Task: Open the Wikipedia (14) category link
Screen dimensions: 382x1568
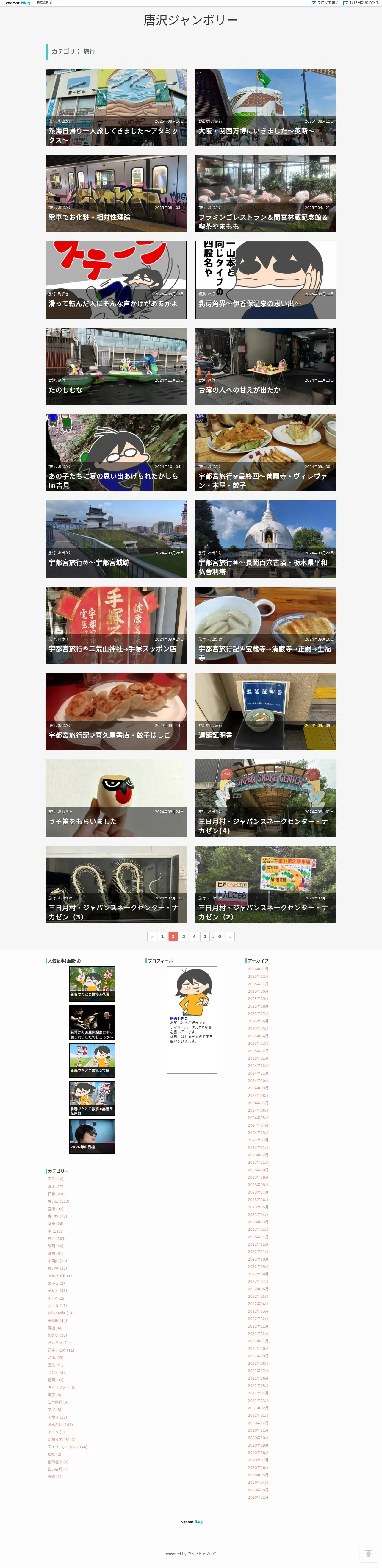Action: tap(60, 1313)
